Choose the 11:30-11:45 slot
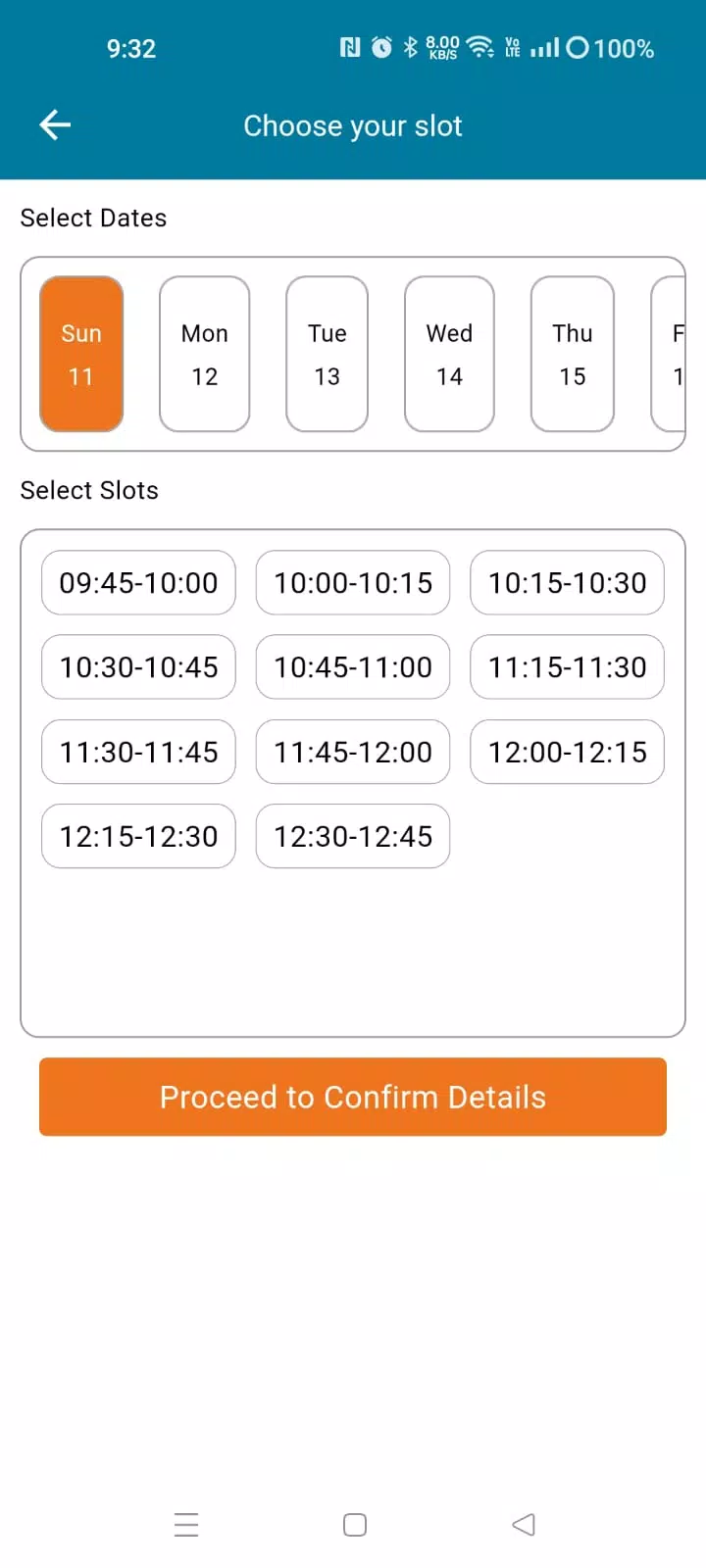Viewport: 706px width, 1568px height. coord(138,752)
